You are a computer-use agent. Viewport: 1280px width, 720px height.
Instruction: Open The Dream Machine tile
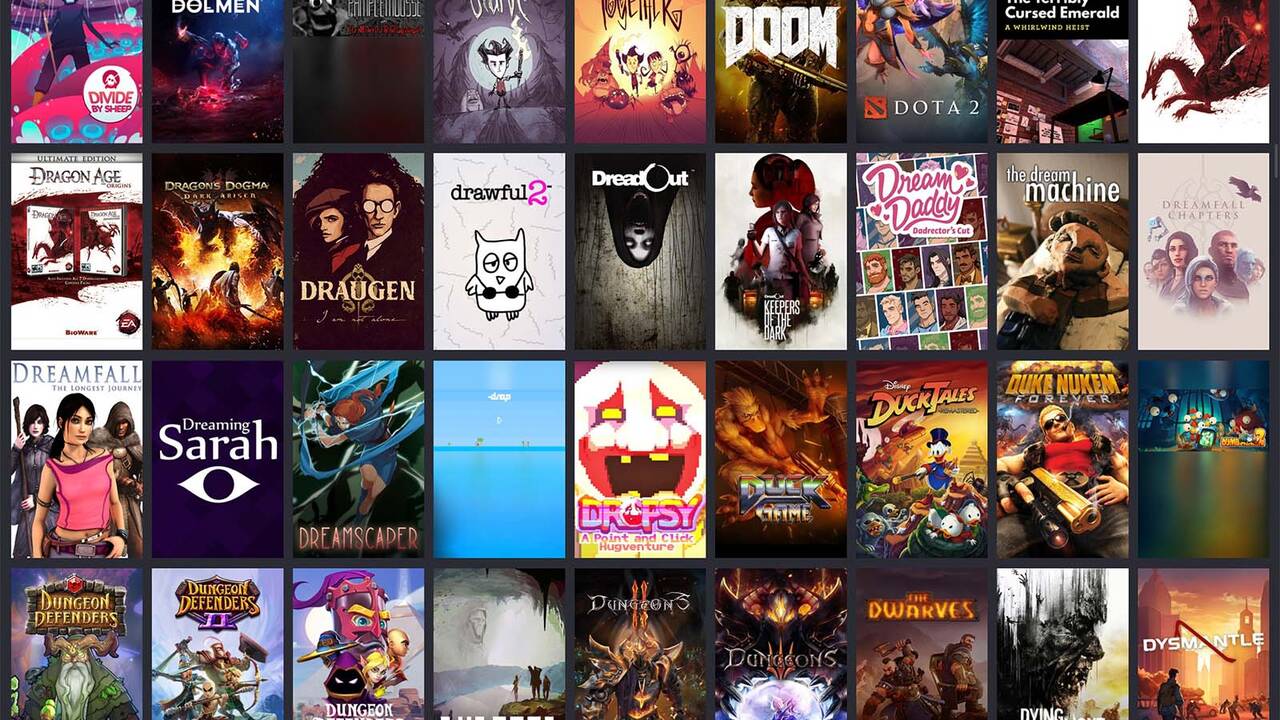pos(1062,251)
